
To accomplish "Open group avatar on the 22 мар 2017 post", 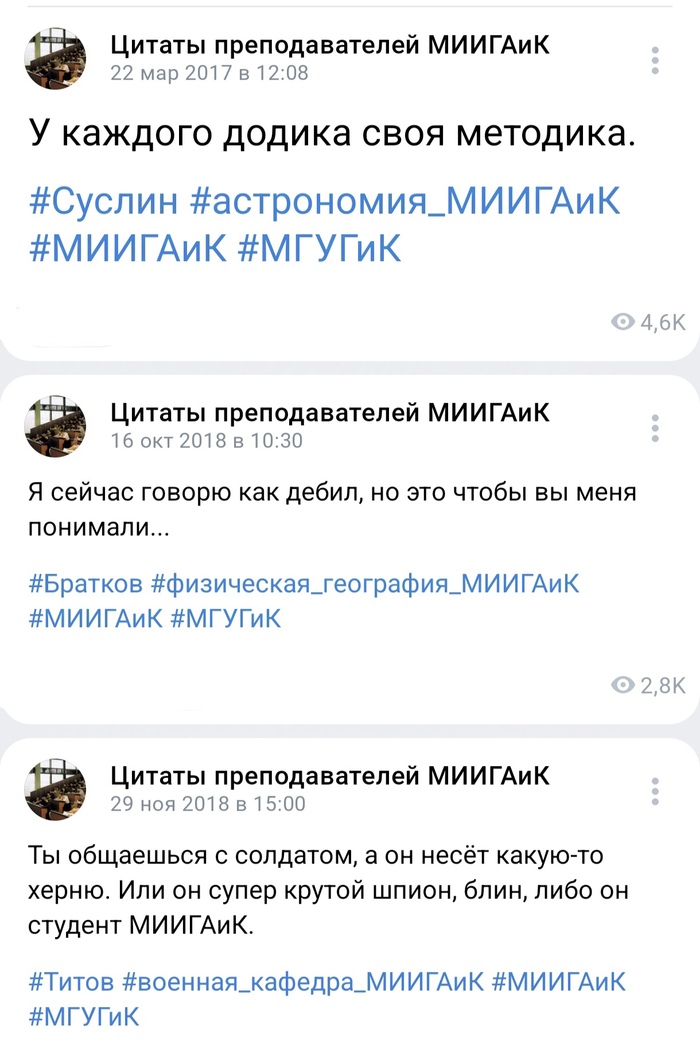I will (55, 58).
